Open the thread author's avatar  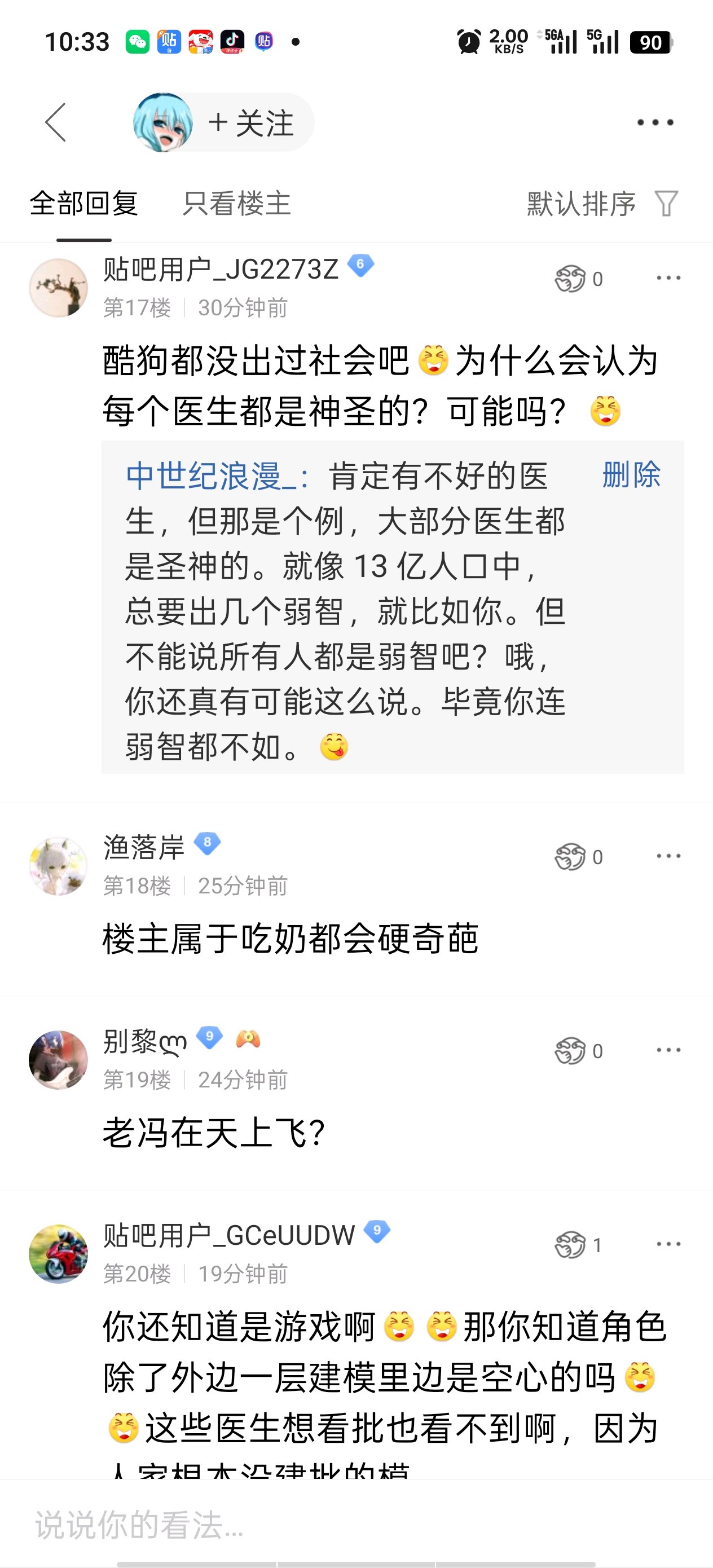click(162, 122)
